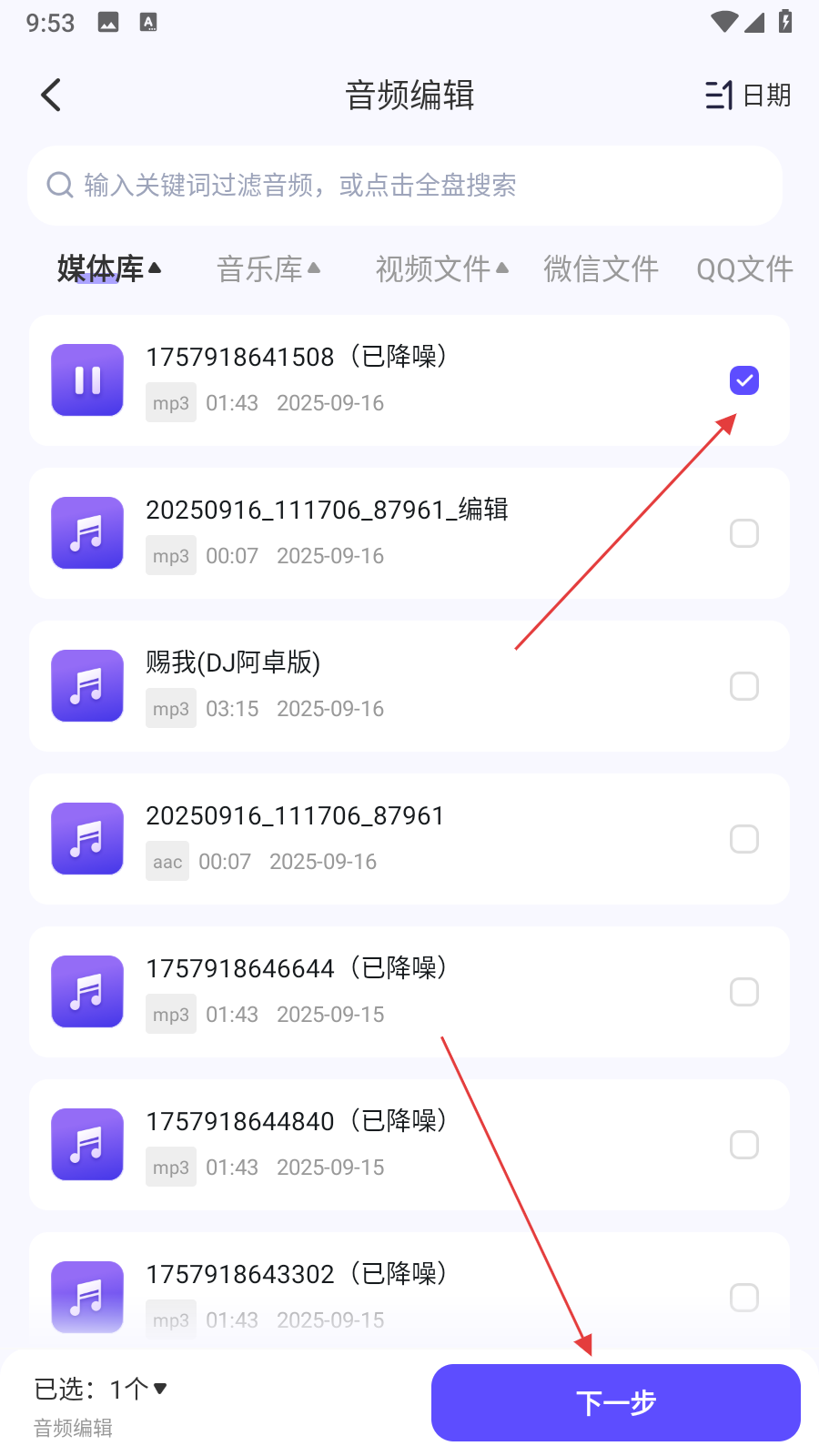Select checkbox for 1757918643302 audio
819x1456 pixels.
(x=744, y=1298)
